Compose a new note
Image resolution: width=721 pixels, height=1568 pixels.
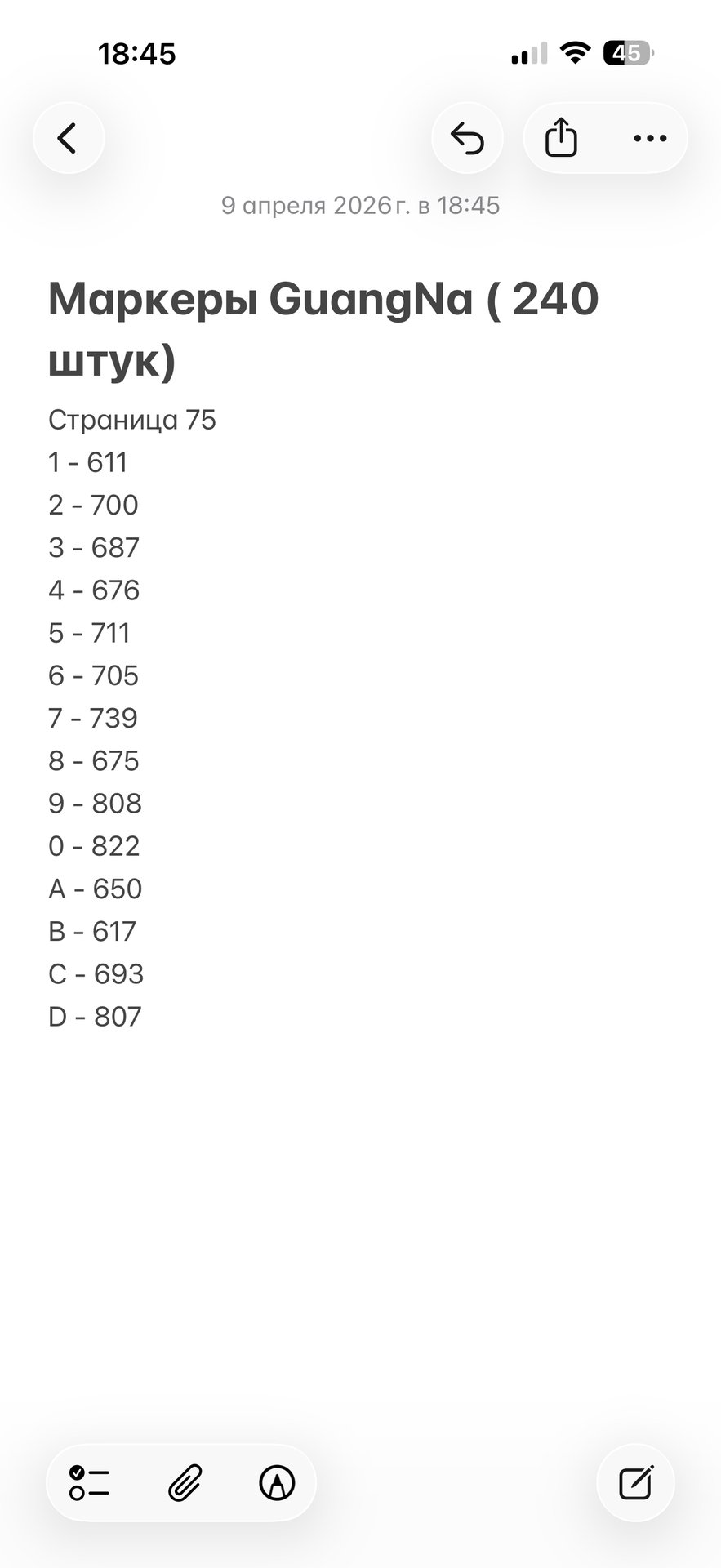coord(635,1482)
